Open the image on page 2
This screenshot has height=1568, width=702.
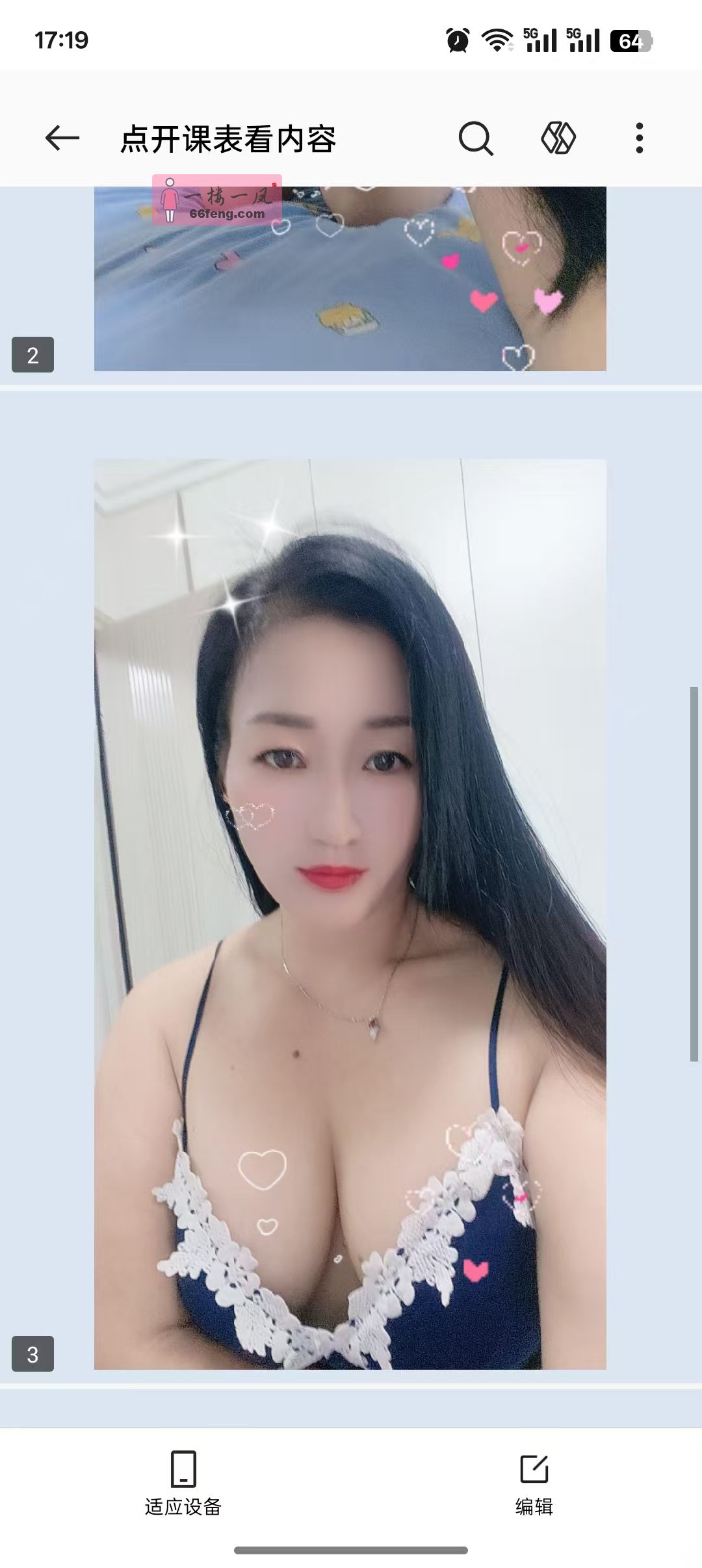[350, 280]
